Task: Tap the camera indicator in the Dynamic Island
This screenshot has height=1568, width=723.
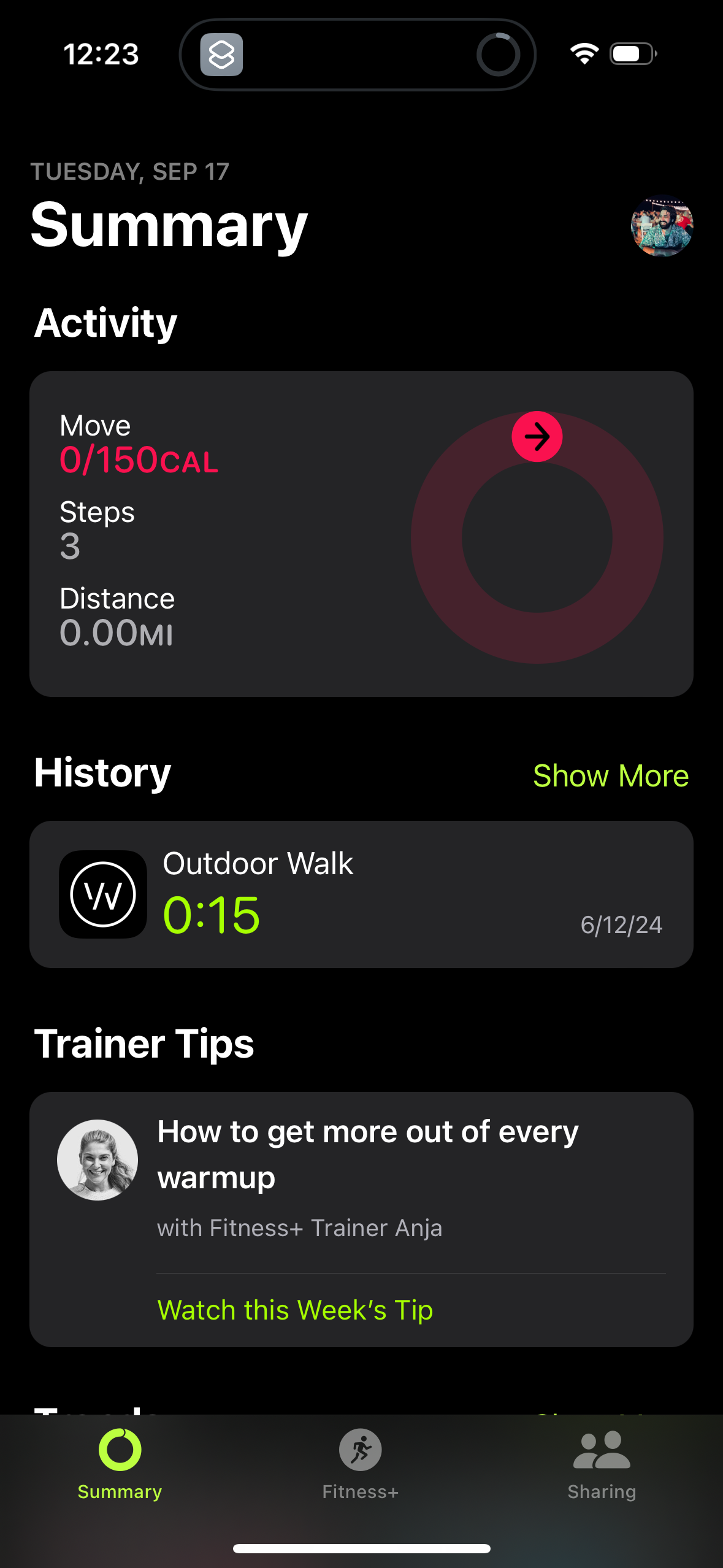Action: [x=498, y=54]
